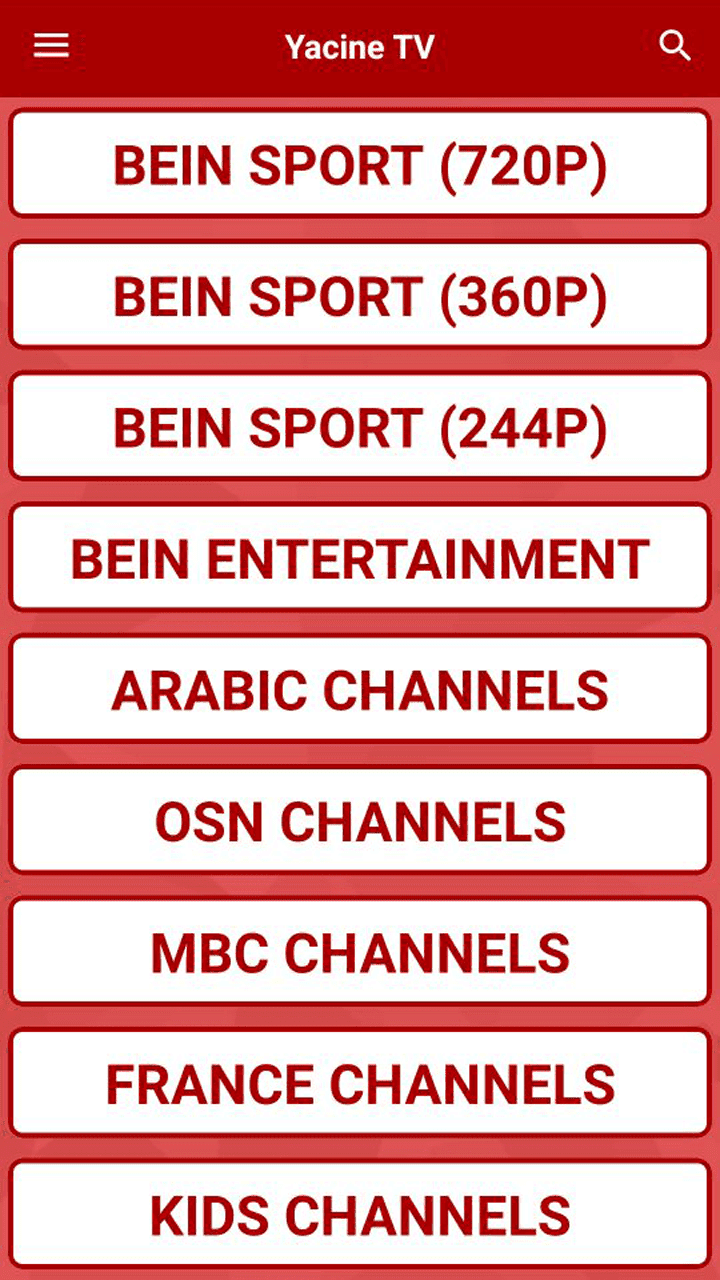This screenshot has height=1280, width=720.
Task: Open the hamburger drawer menu
Action: [51, 46]
